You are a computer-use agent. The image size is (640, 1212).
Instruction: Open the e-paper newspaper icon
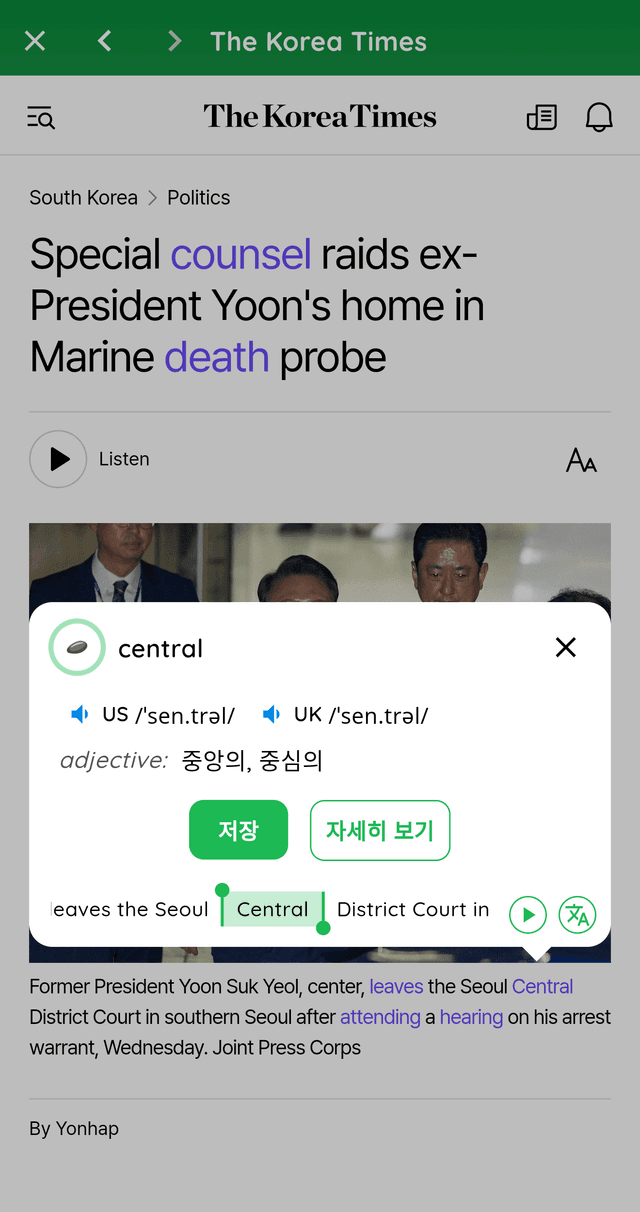(541, 118)
